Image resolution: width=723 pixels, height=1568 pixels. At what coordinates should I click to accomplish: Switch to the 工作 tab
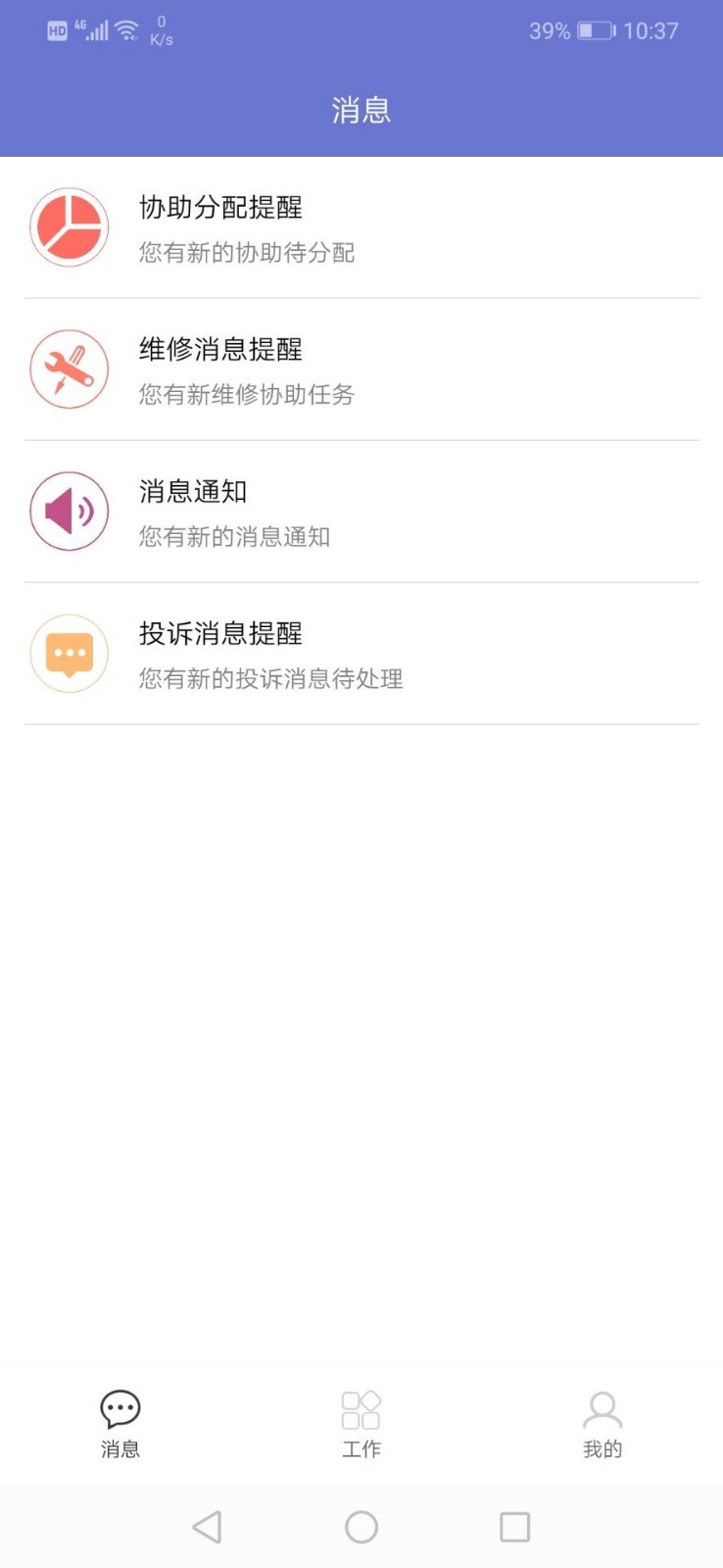(x=361, y=1424)
